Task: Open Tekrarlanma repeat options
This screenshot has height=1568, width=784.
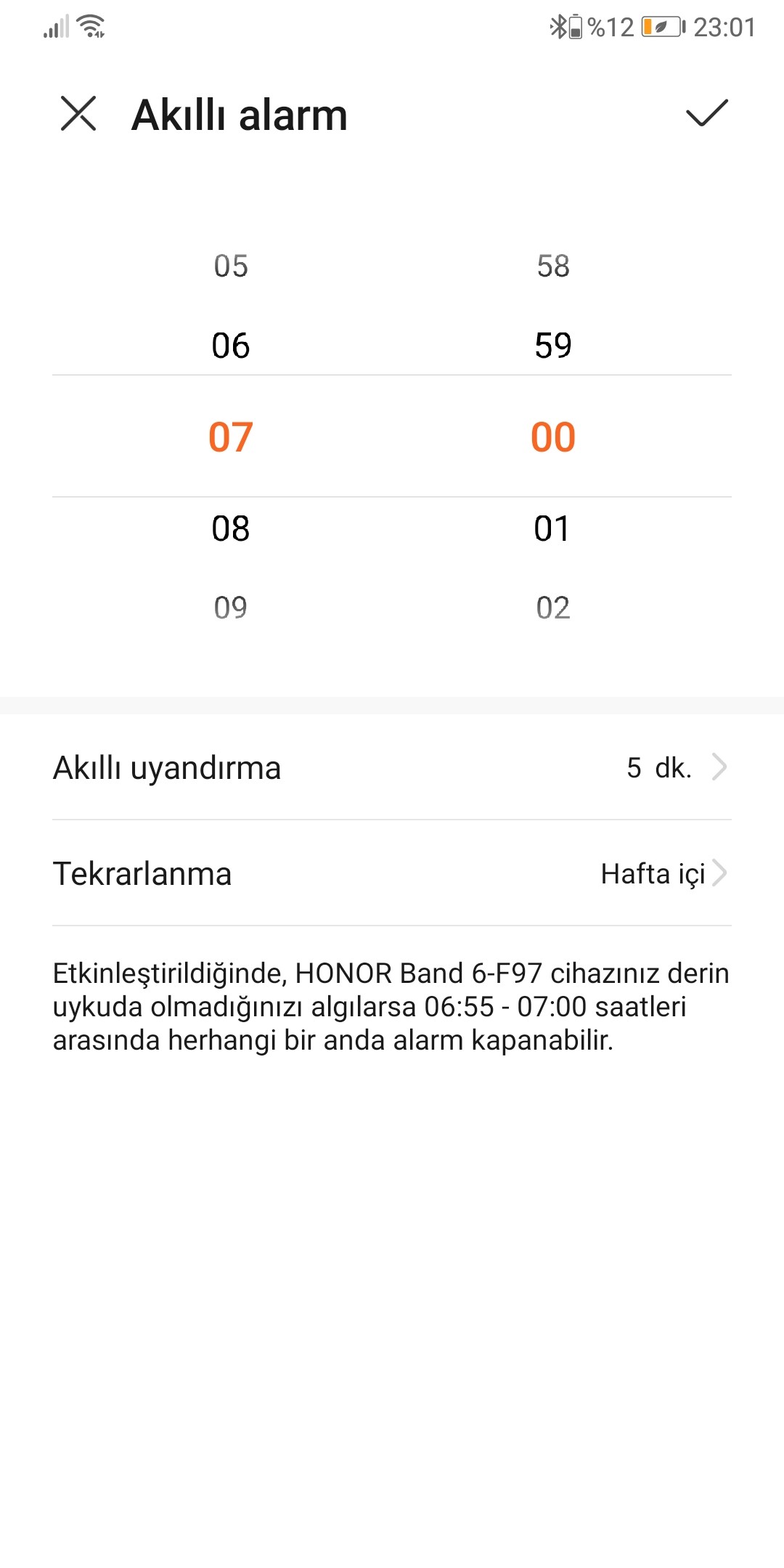Action: [x=392, y=873]
